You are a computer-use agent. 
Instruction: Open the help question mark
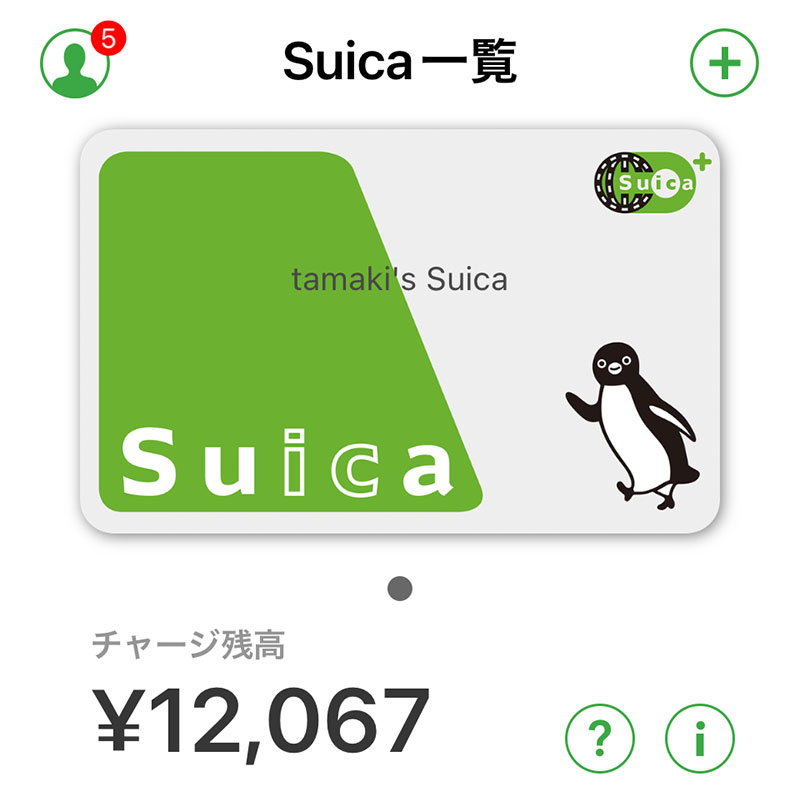coord(600,739)
